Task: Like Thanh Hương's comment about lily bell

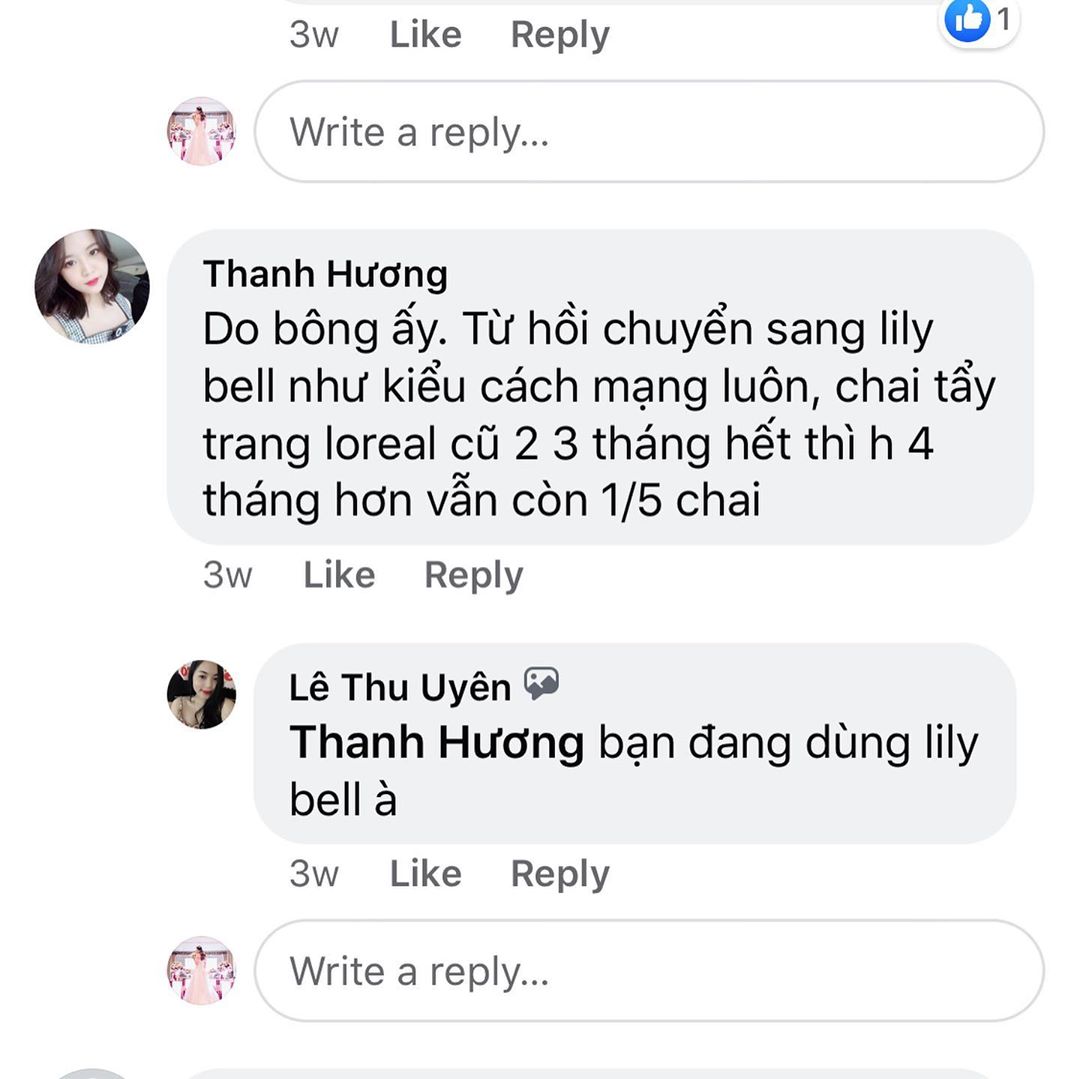Action: click(338, 575)
